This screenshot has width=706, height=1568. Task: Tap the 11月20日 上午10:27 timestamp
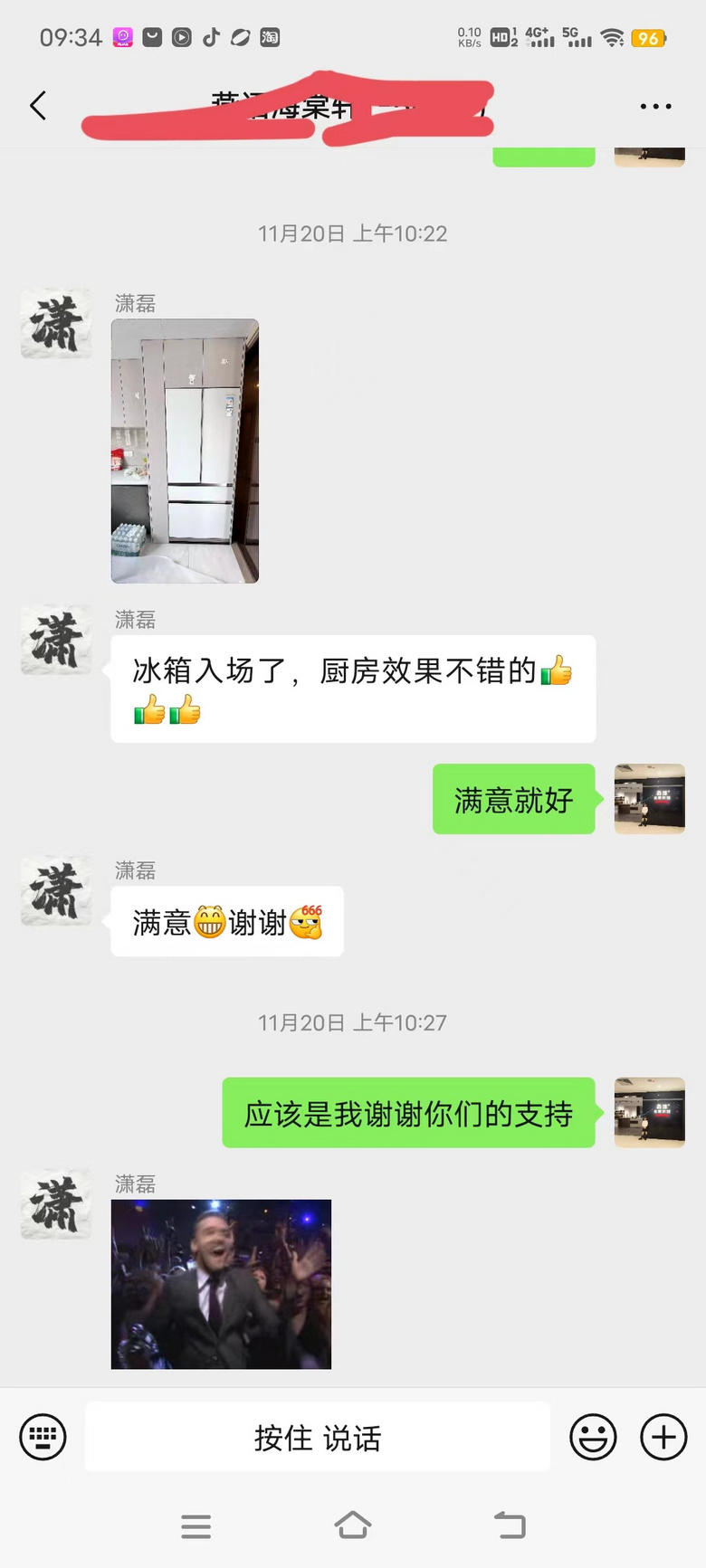[x=353, y=1022]
